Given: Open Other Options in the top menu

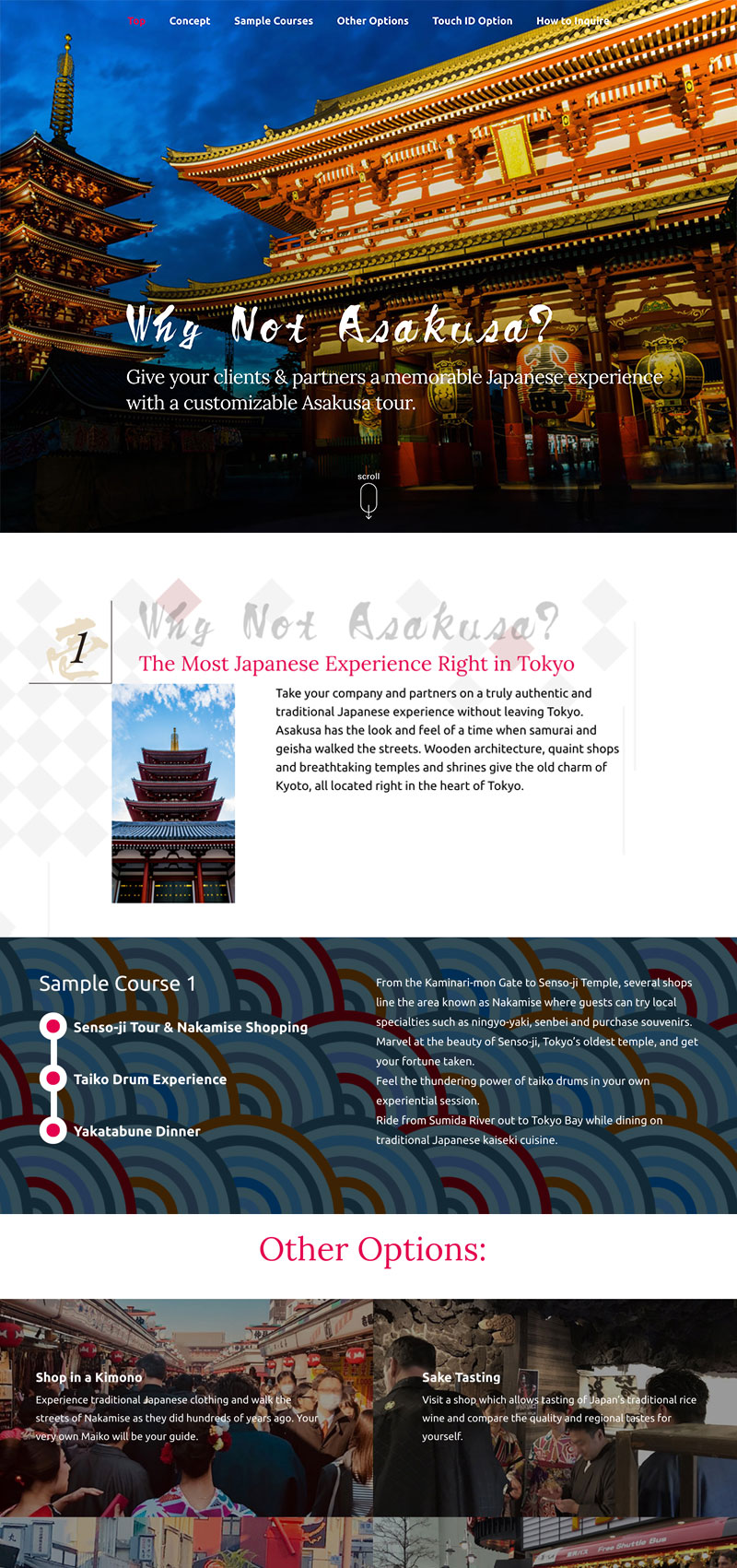Looking at the screenshot, I should click(372, 20).
